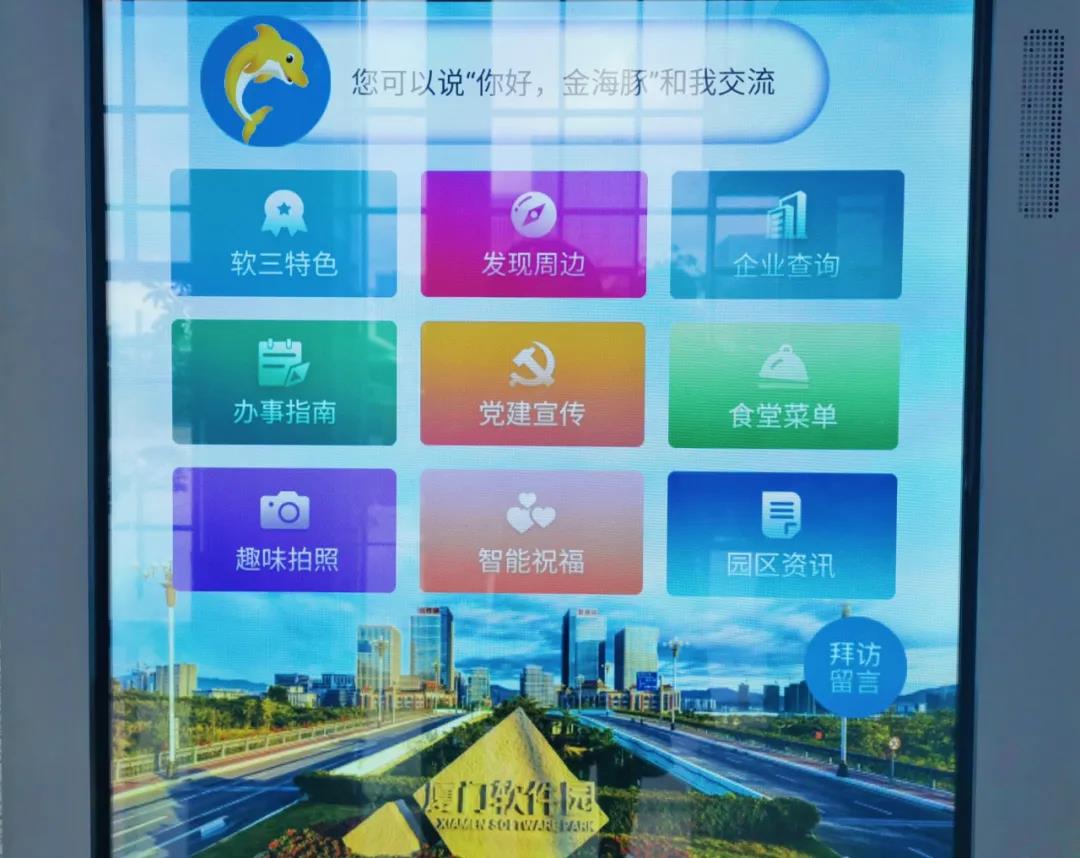Open 发现周边 to explore nearby
Image resolution: width=1080 pixels, height=858 pixels.
click(x=533, y=234)
